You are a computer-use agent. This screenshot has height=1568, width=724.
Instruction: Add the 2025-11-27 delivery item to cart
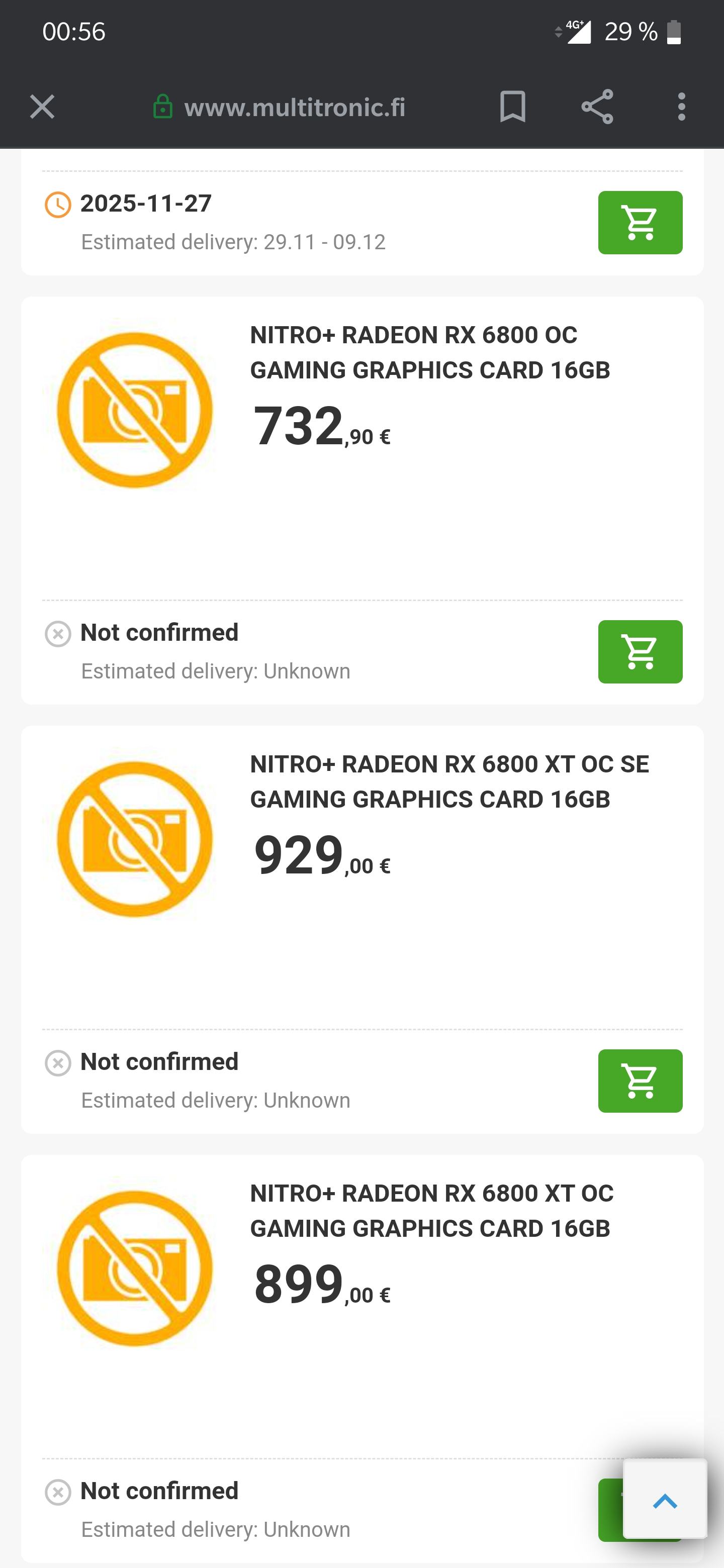coord(640,223)
